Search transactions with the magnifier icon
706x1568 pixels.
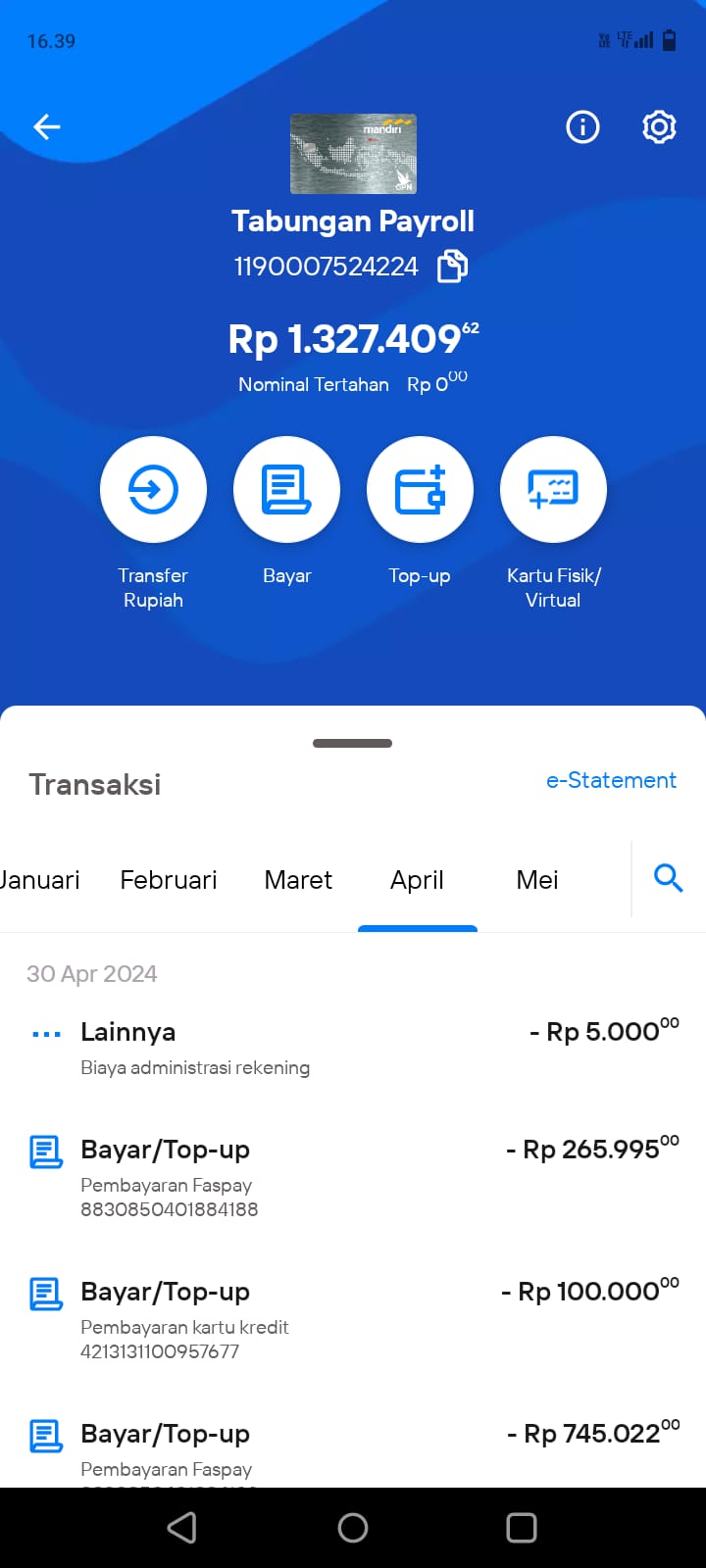[668, 878]
